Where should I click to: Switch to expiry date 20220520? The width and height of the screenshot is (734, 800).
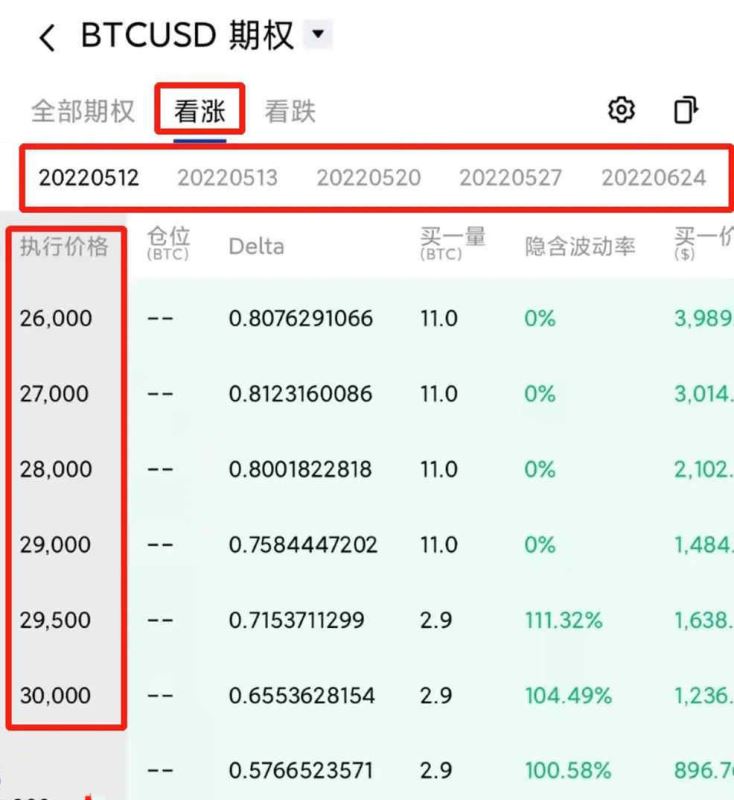[368, 179]
